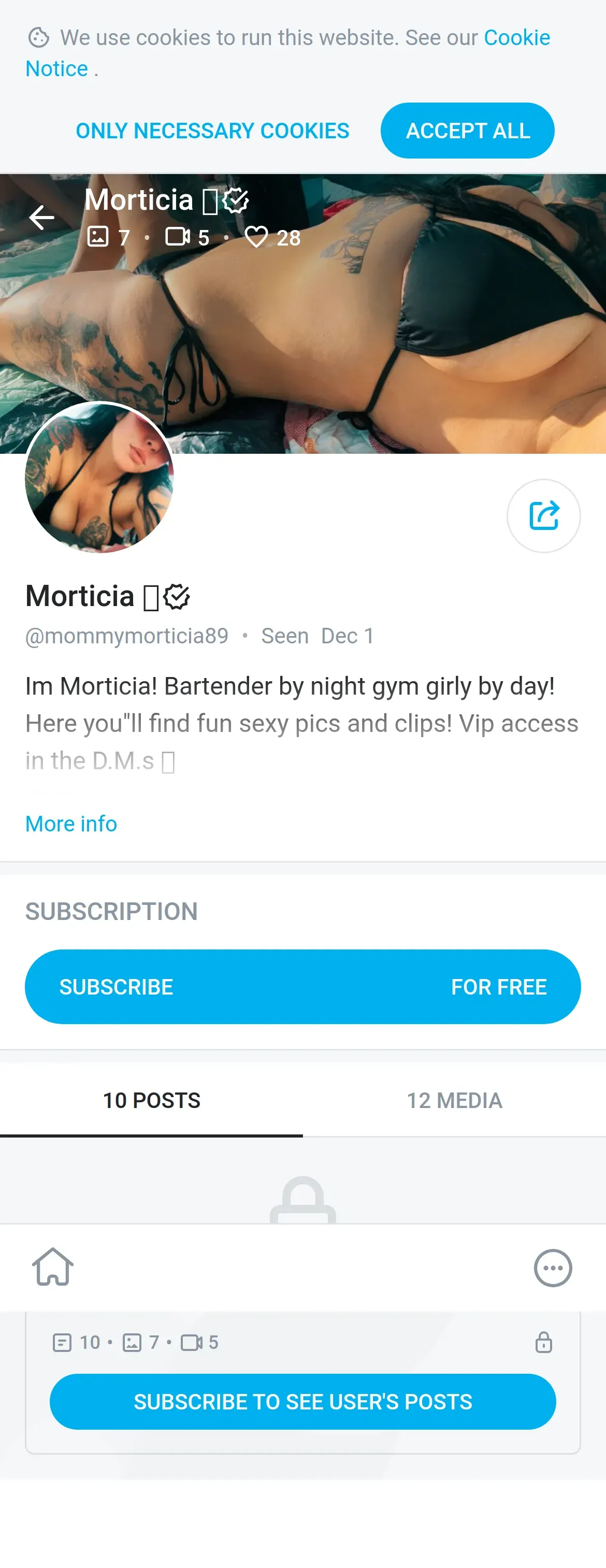606x1568 pixels.
Task: Accept all cookies
Action: [x=467, y=131]
